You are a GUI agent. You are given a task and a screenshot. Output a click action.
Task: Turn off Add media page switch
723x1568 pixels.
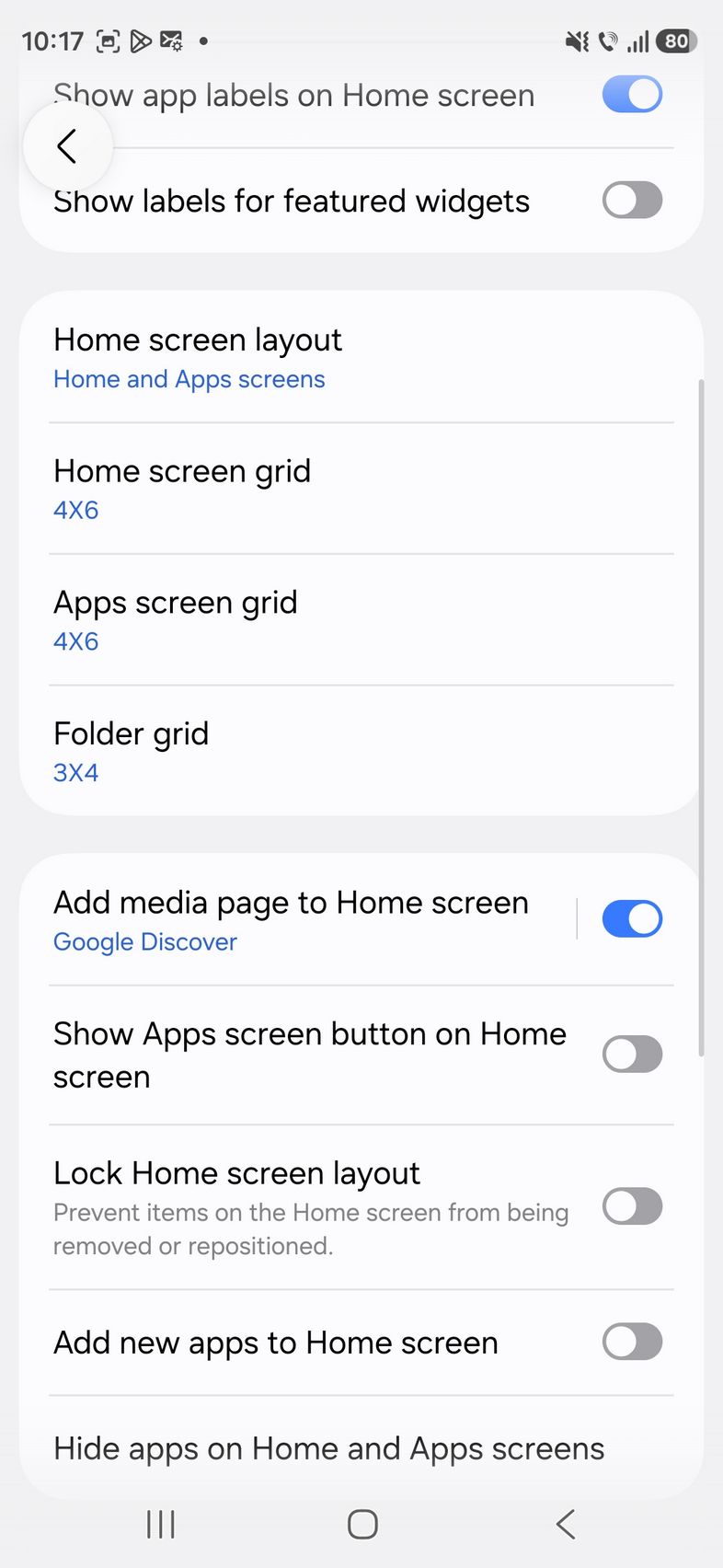pos(632,919)
